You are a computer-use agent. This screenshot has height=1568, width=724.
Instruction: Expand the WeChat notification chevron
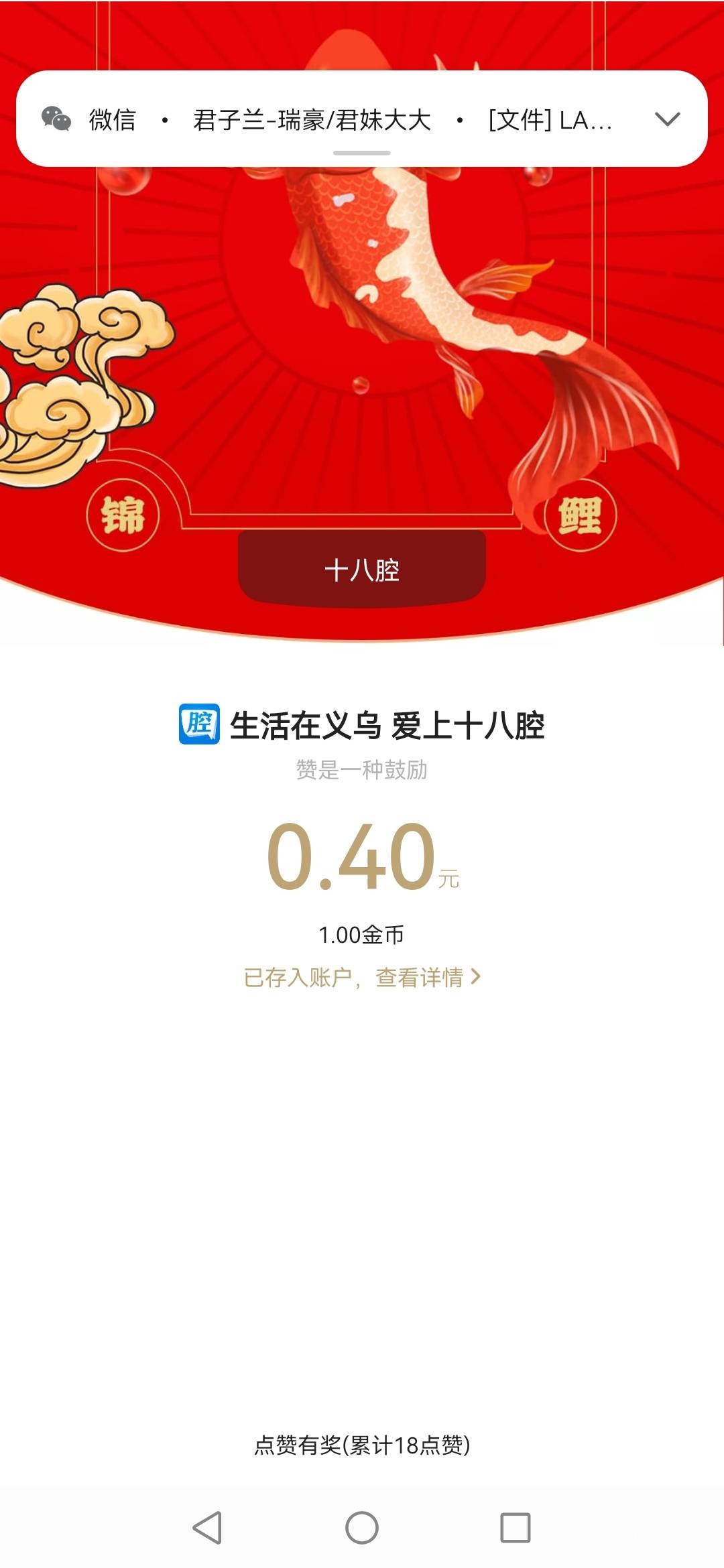tap(667, 119)
